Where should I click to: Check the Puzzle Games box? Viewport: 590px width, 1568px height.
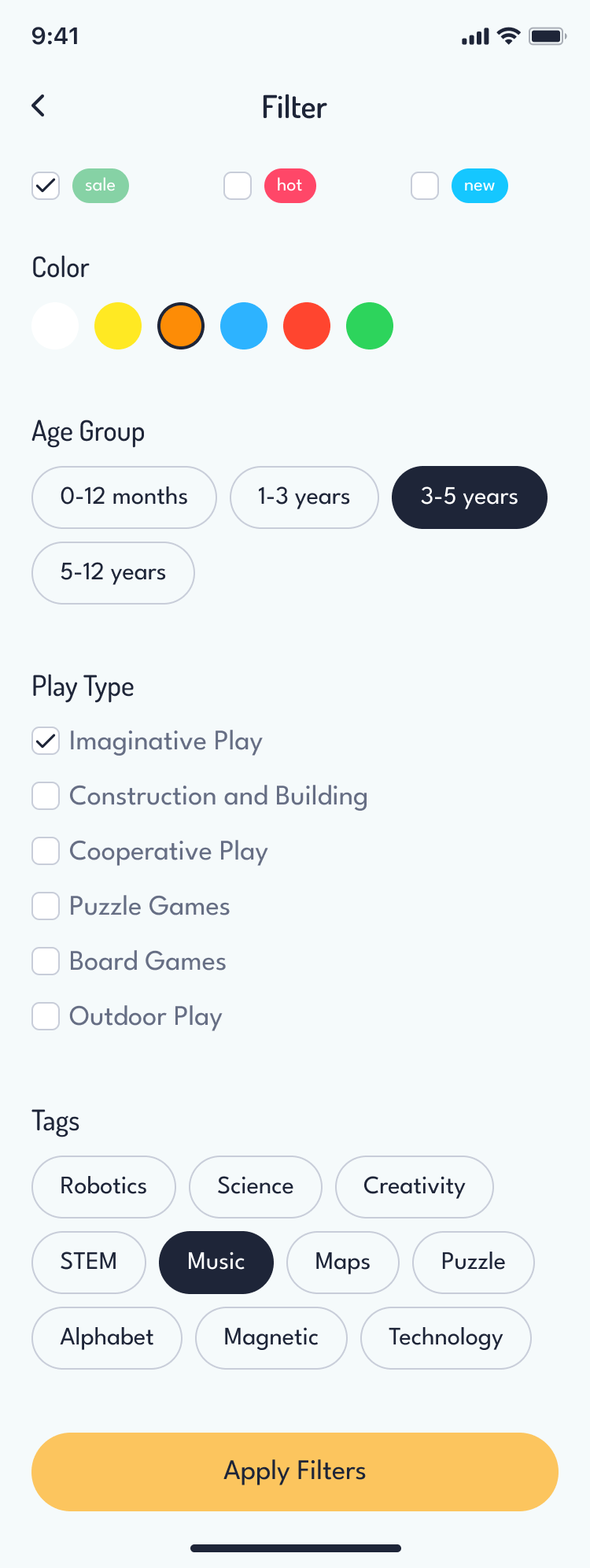point(46,906)
